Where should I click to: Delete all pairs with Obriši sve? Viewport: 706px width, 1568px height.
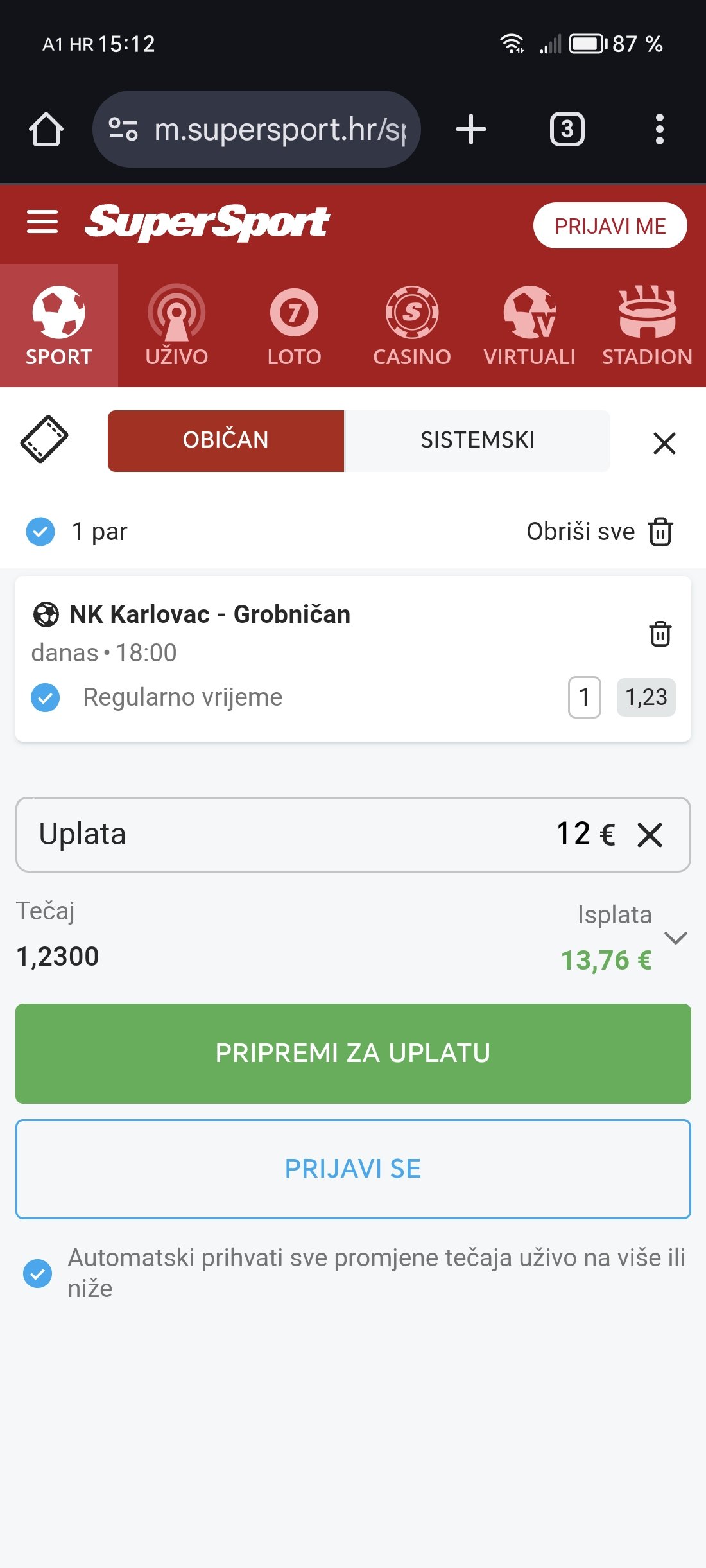click(599, 532)
